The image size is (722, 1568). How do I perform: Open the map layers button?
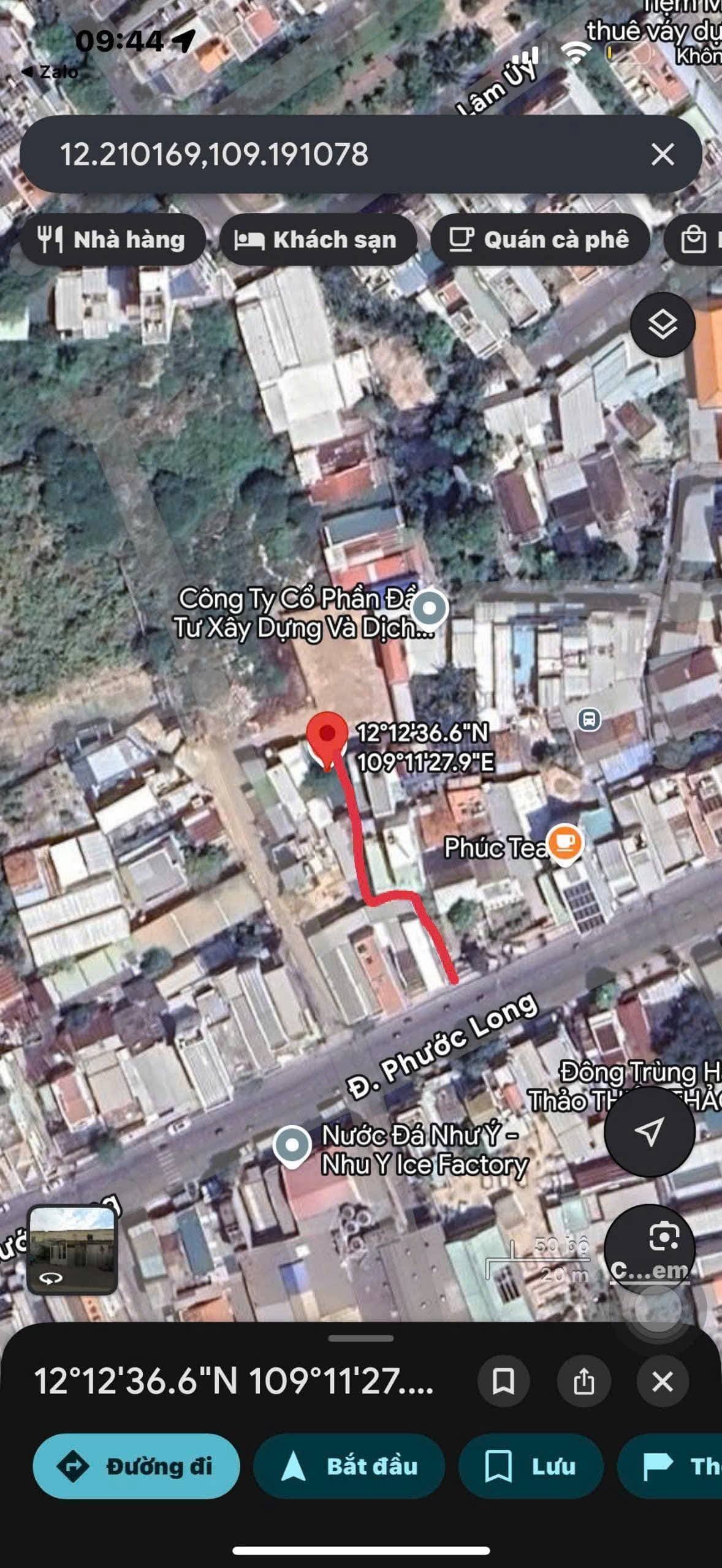point(663,325)
